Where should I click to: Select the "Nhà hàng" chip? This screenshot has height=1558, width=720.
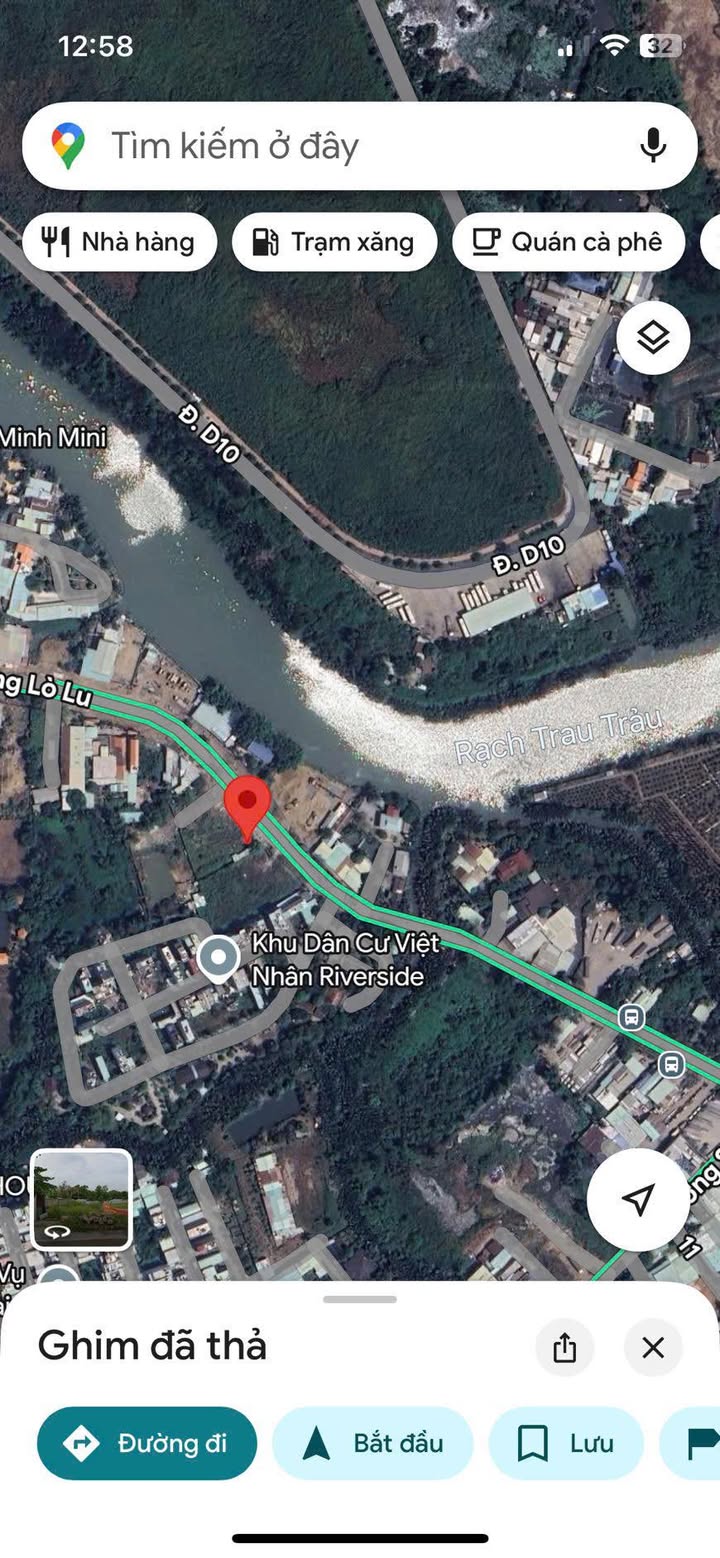click(119, 242)
